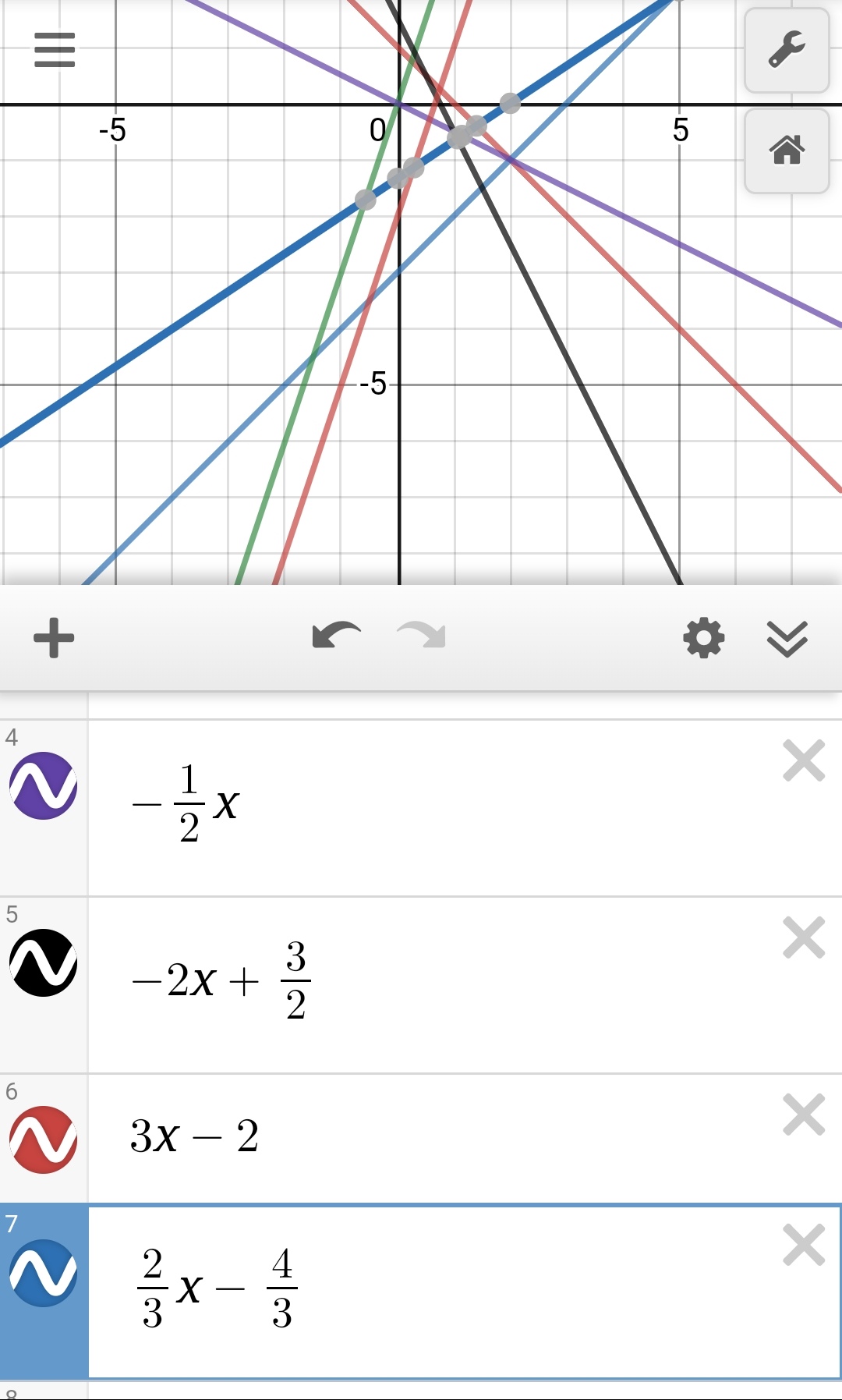Viewport: 842px width, 1400px height.
Task: Hide the blue ⅔x − 4/3 line
Action: click(43, 1273)
